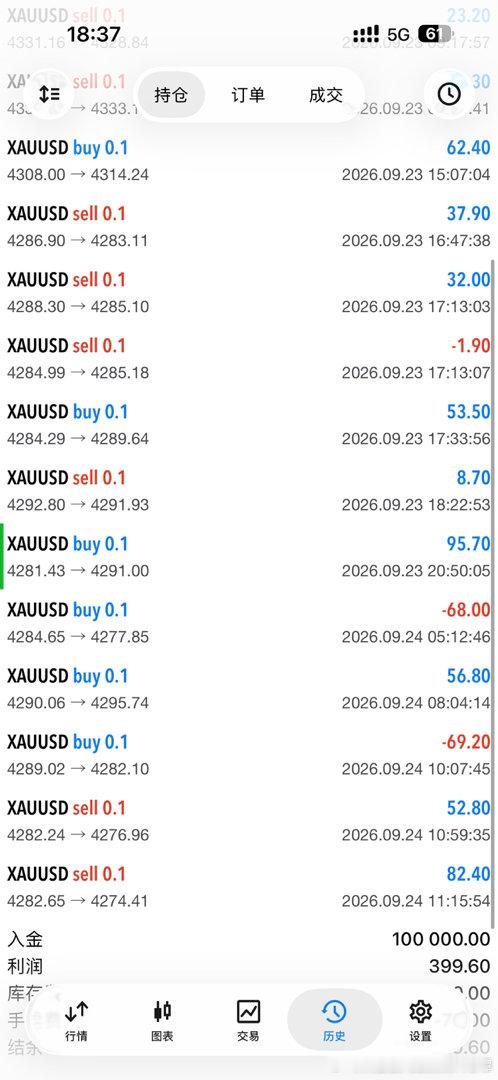The image size is (498, 1080).
Task: Switch to the 订单 tab
Action: [x=248, y=94]
